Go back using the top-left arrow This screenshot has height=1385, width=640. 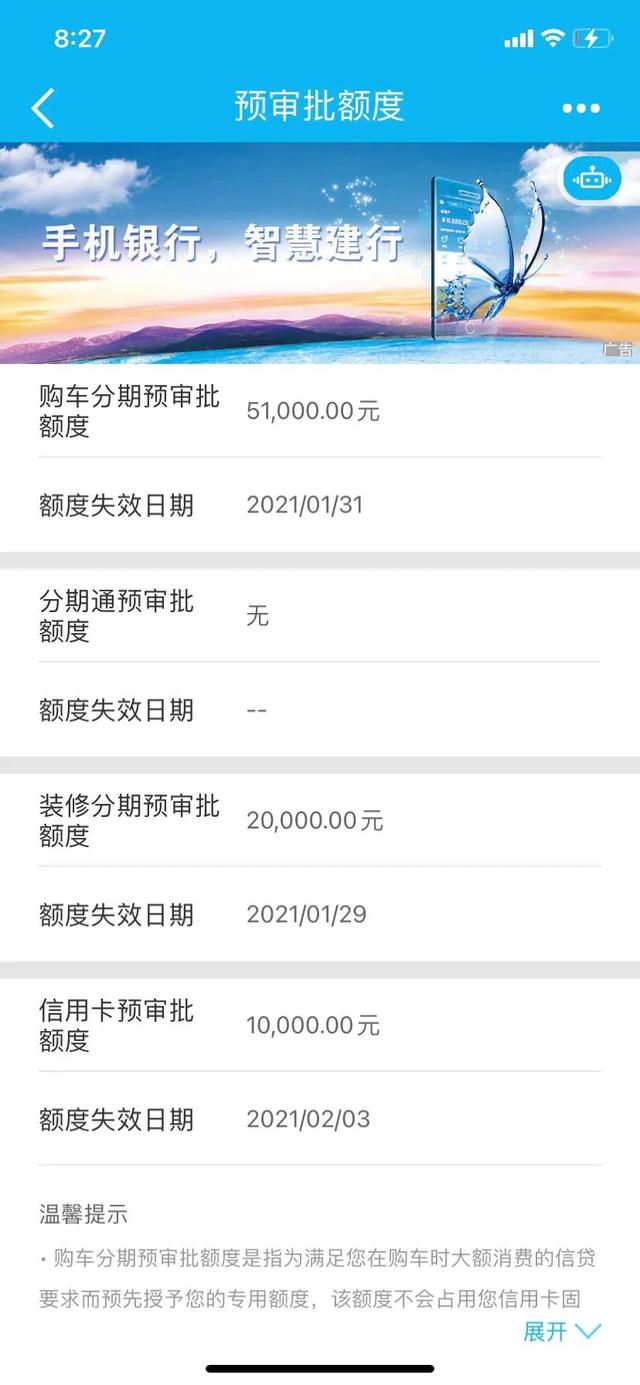(42, 107)
